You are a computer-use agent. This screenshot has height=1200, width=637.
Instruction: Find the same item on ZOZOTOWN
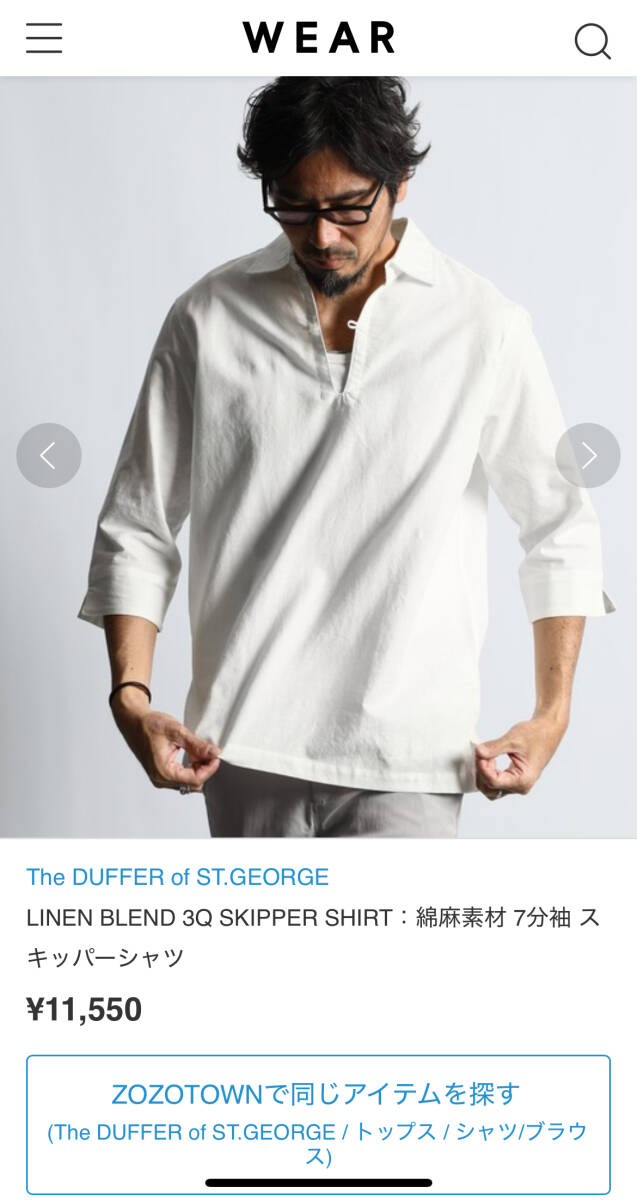tap(318, 1123)
